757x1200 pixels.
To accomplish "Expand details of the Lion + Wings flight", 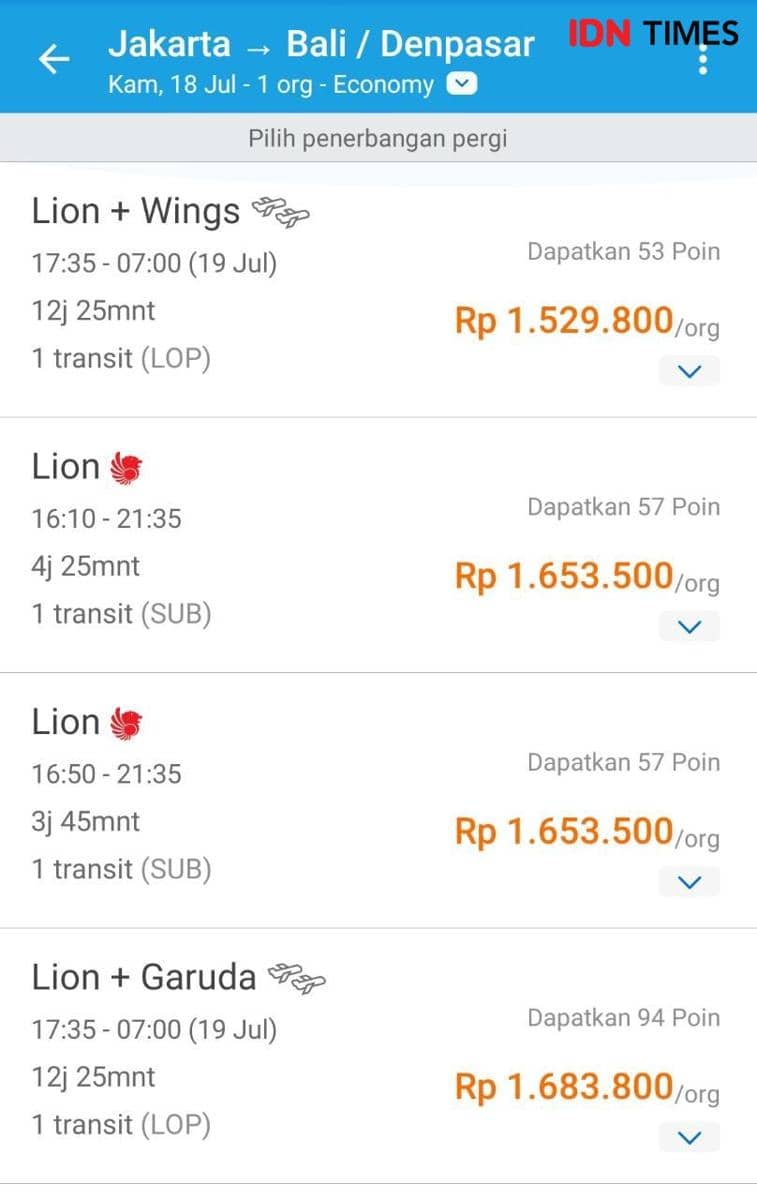I will click(x=688, y=371).
